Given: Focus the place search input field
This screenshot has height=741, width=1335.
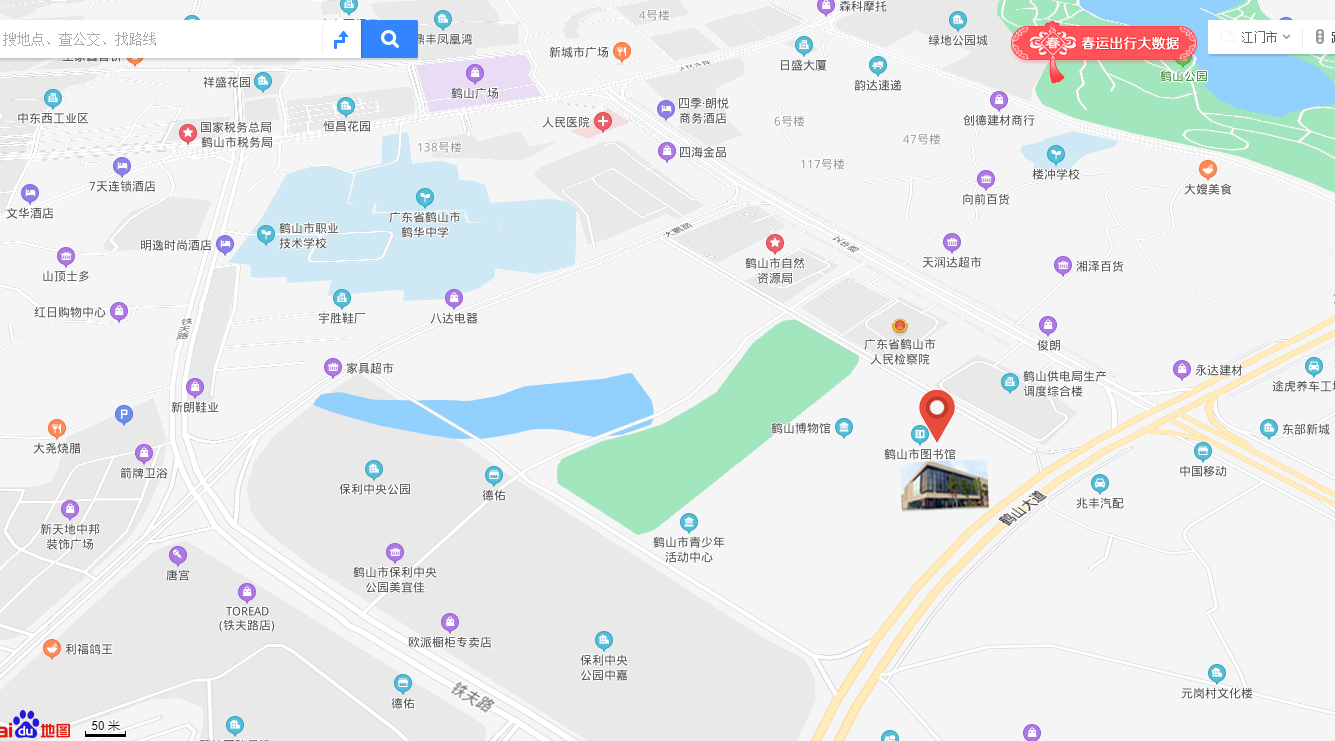Looking at the screenshot, I should pos(160,39).
